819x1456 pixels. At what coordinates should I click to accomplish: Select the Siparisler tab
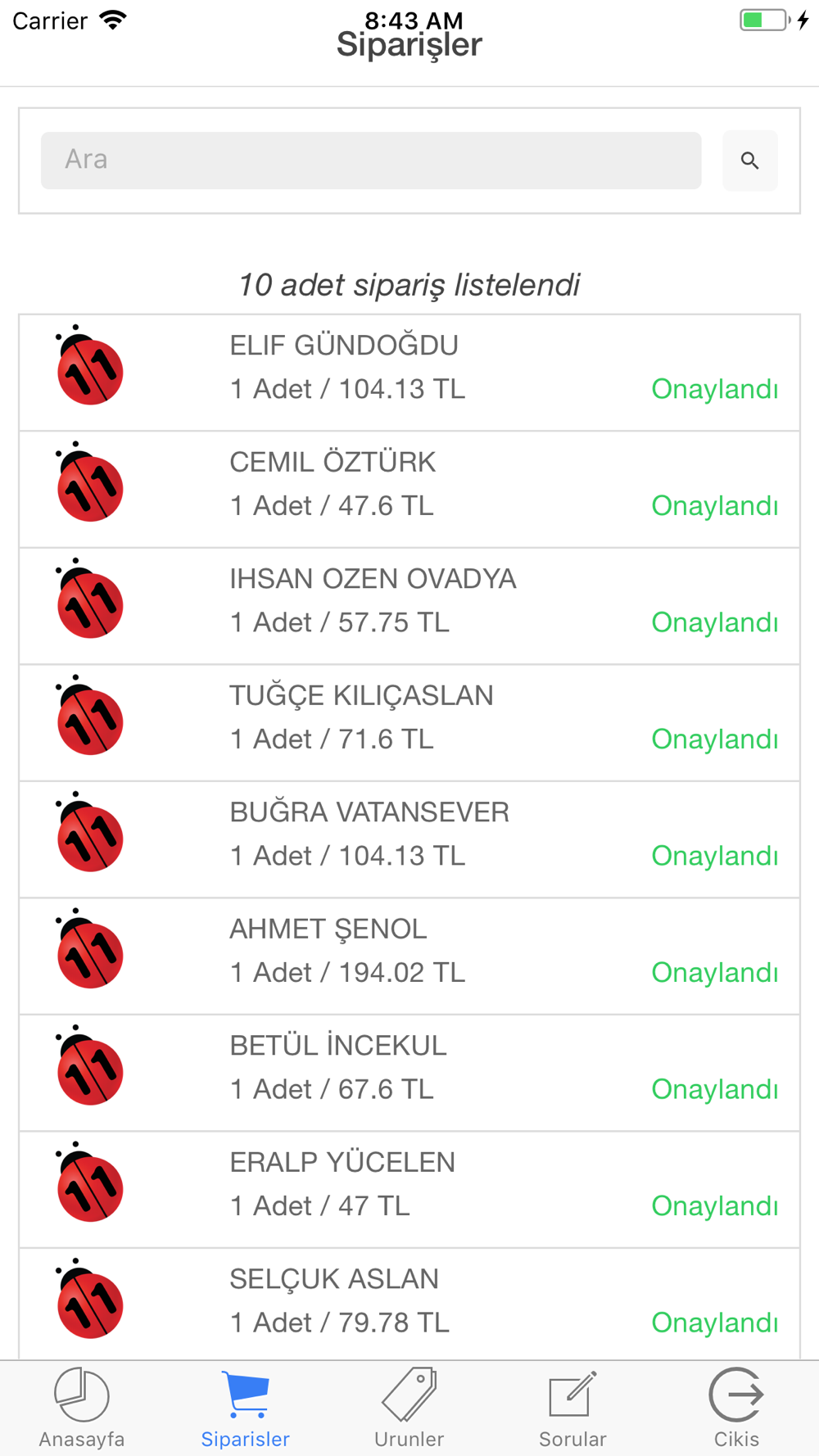tap(246, 1409)
